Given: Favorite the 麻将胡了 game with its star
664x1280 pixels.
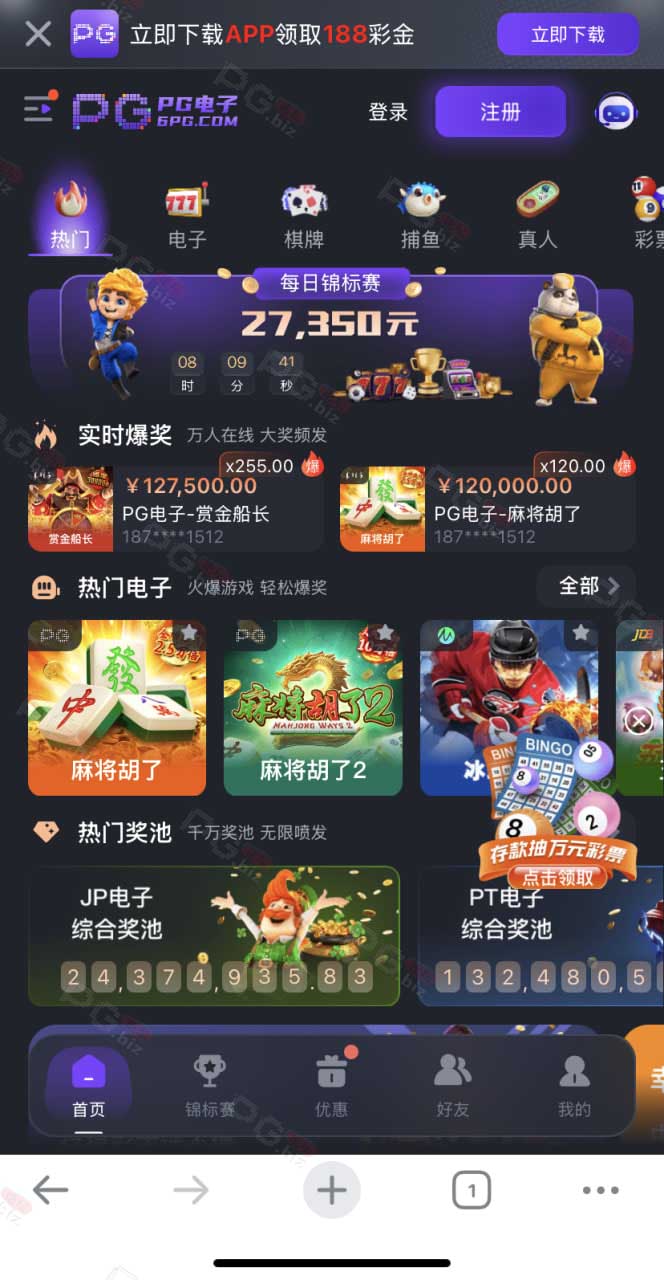Looking at the screenshot, I should point(188,634).
